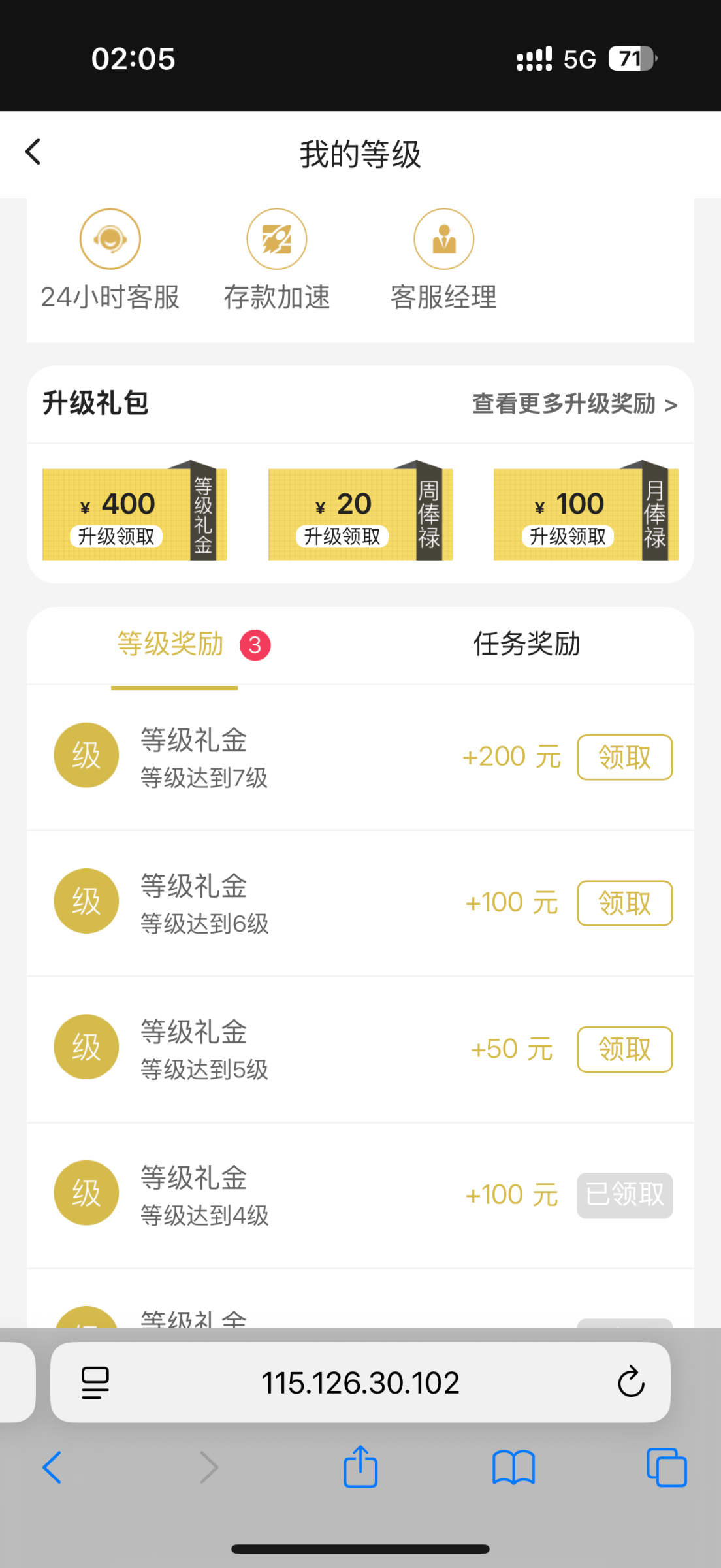View 查看更多升级奖励 link

tap(574, 404)
